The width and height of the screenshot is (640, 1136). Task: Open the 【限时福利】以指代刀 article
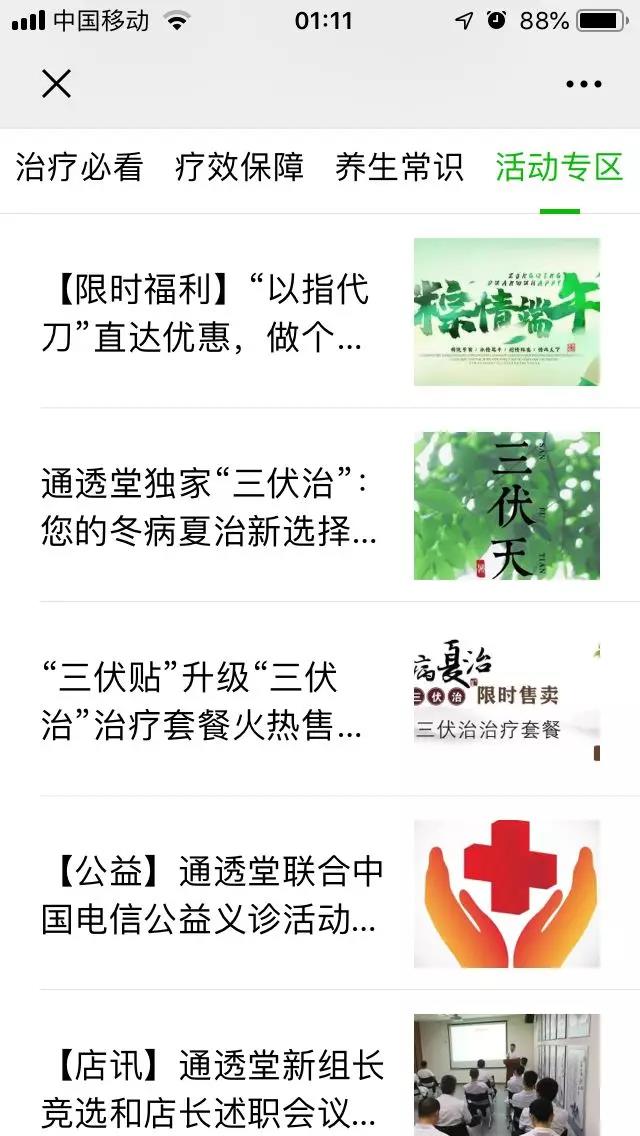click(206, 313)
